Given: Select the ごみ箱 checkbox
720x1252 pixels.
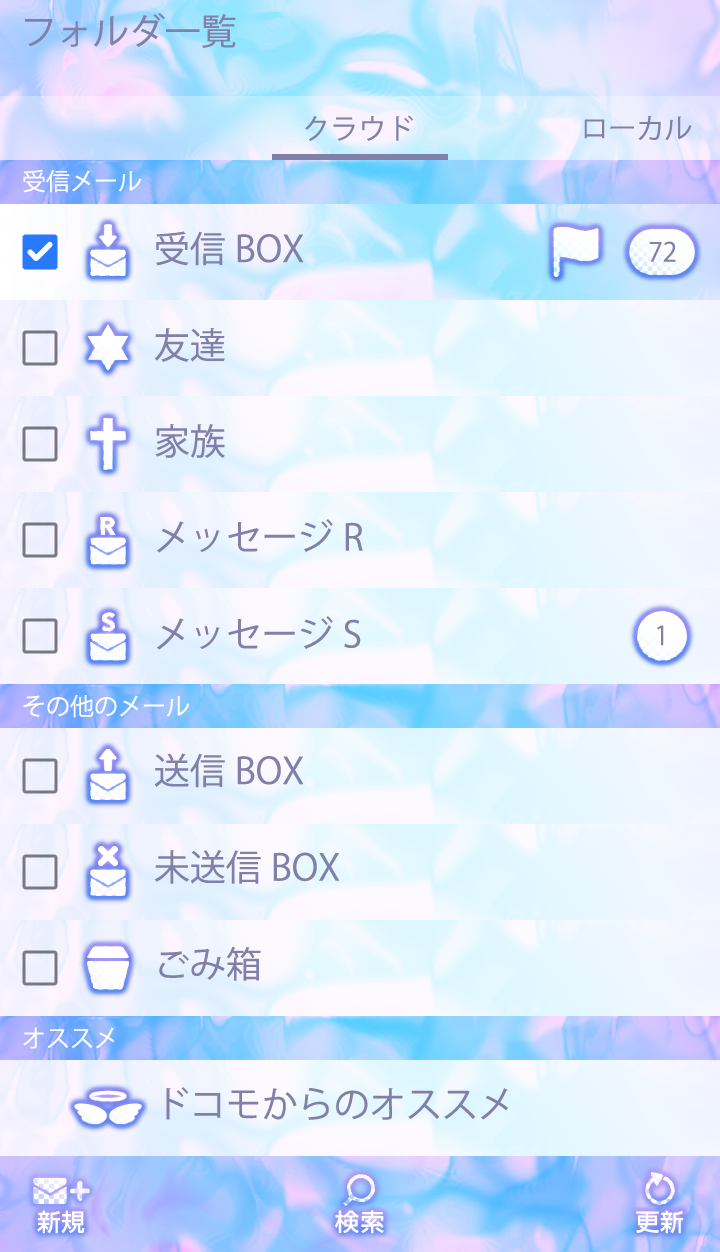Looking at the screenshot, I should point(40,968).
